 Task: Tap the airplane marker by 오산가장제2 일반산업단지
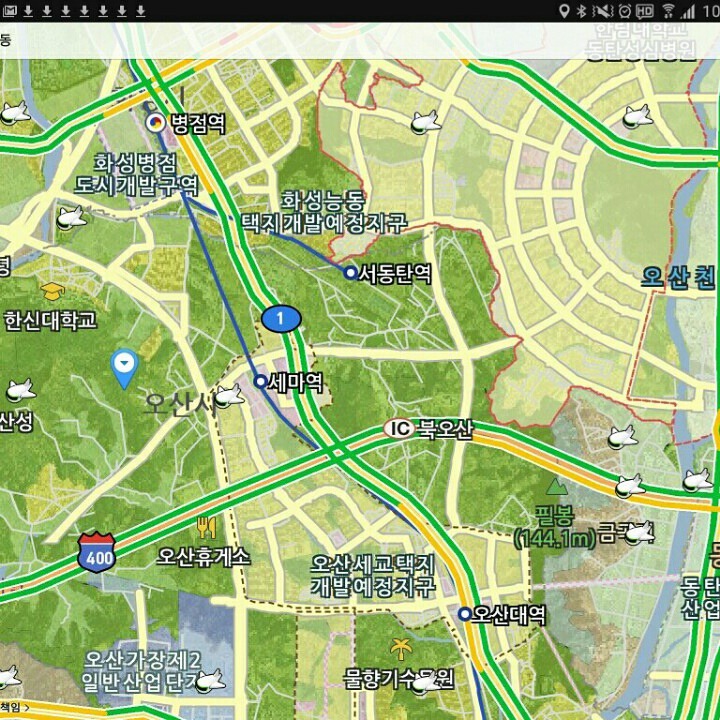pos(210,682)
